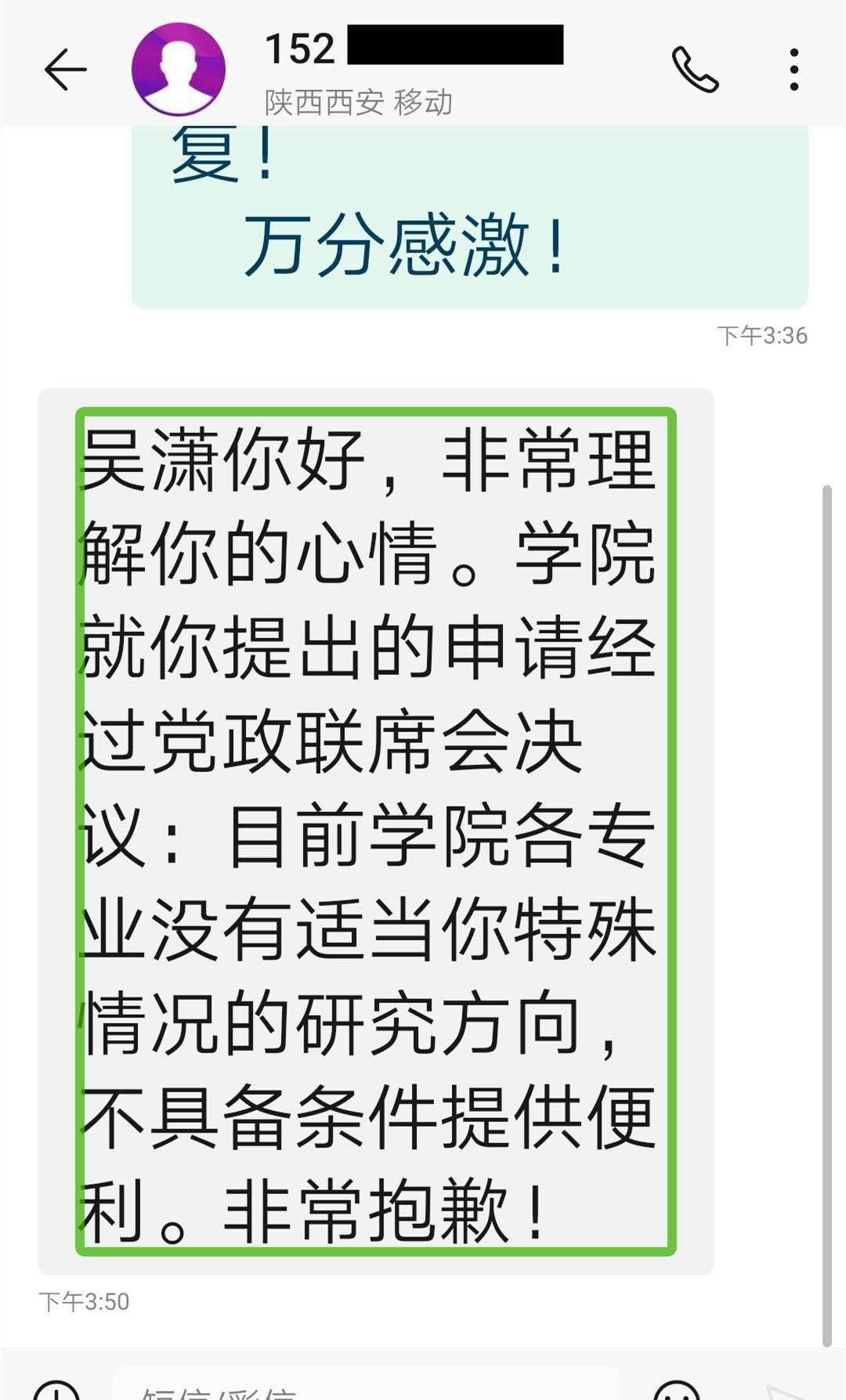
Task: Open the contact avatar for 152 number
Action: (179, 70)
